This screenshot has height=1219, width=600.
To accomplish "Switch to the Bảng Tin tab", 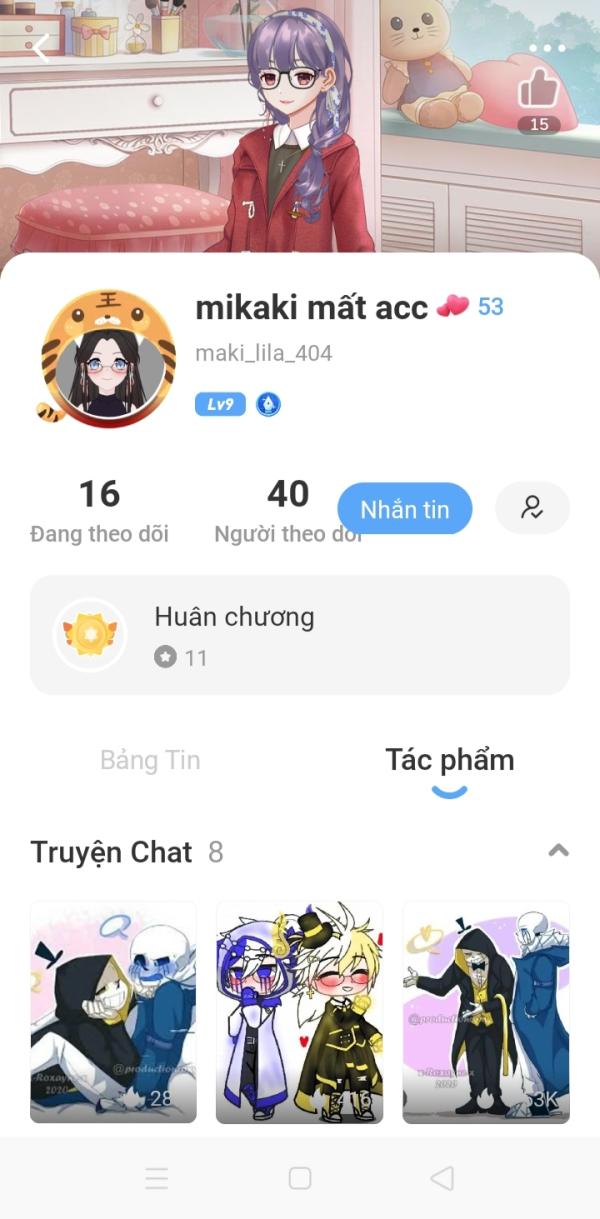I will tap(150, 760).
